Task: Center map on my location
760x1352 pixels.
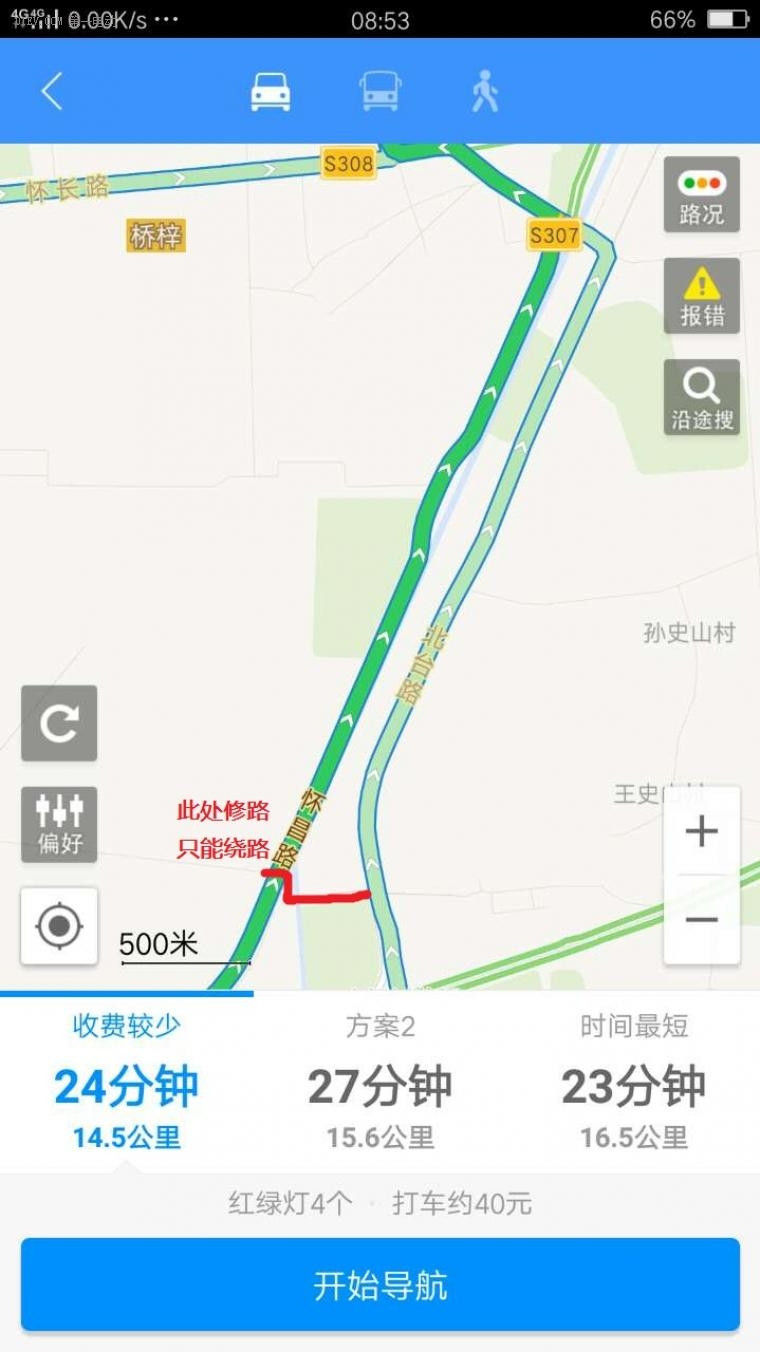Action: coord(59,926)
